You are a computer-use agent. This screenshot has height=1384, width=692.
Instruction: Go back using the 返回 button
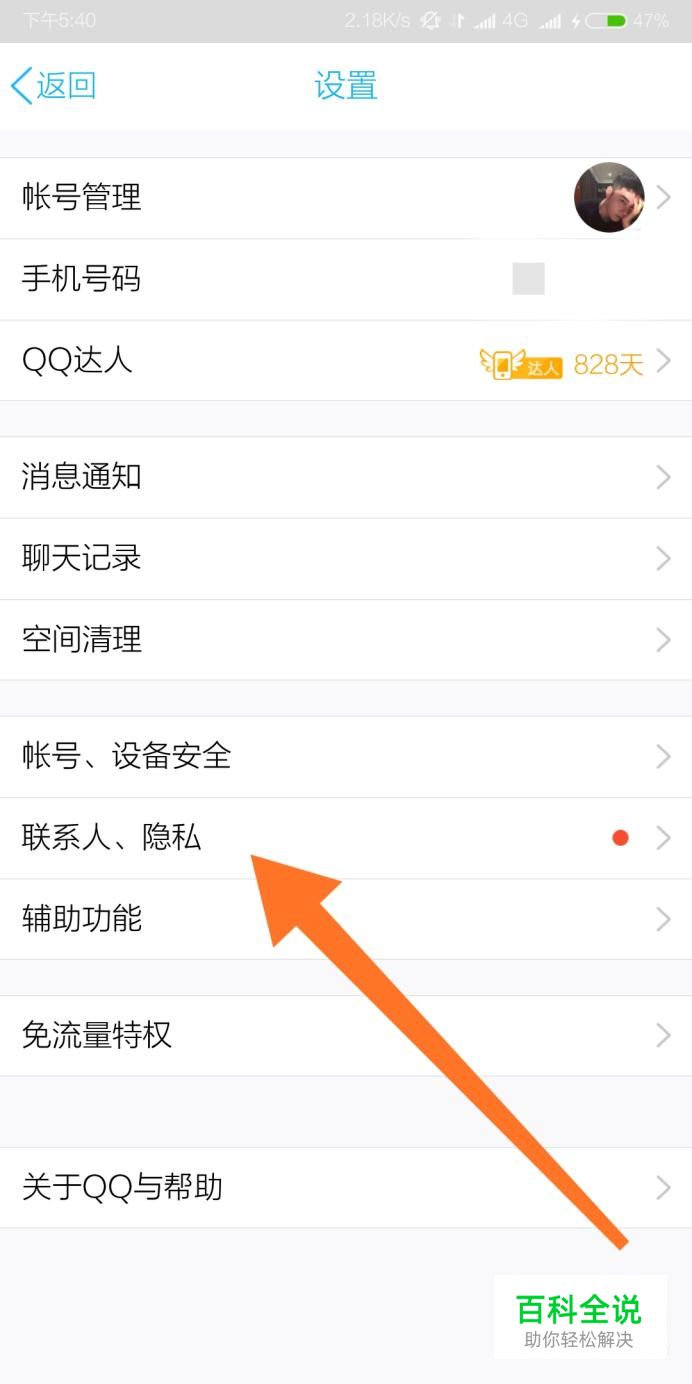(54, 86)
